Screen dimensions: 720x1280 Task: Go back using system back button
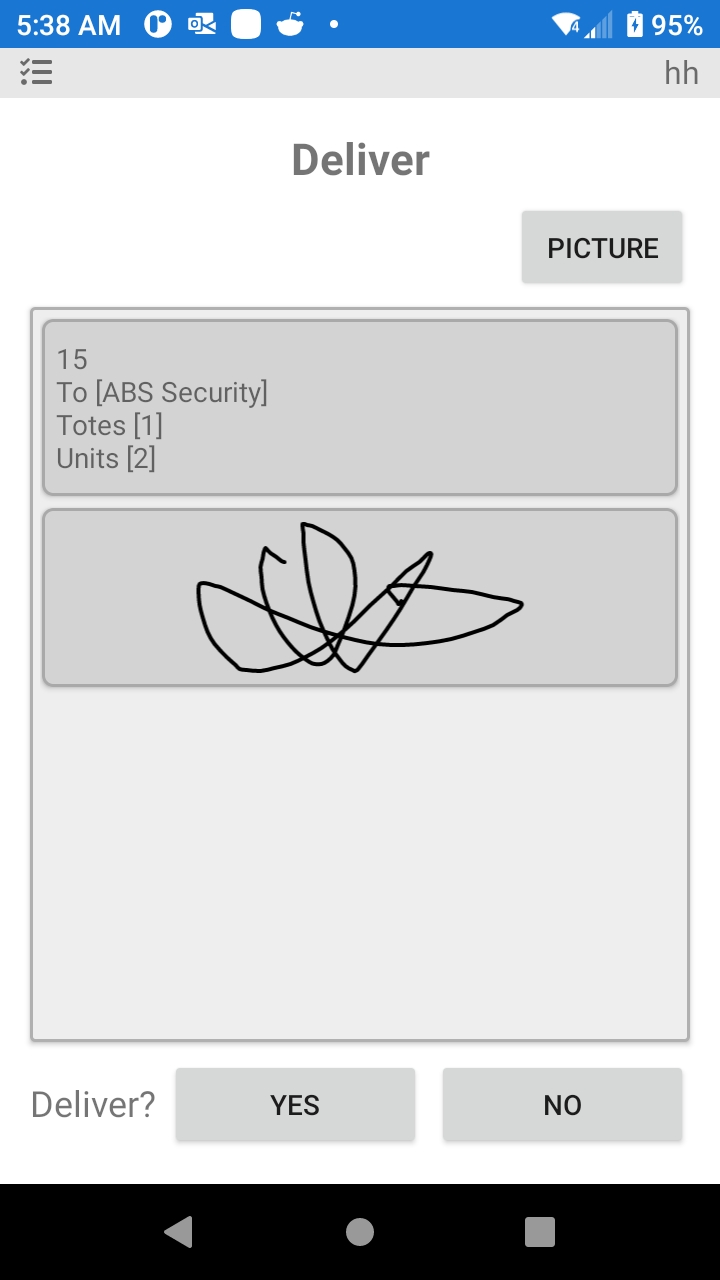tap(178, 1232)
